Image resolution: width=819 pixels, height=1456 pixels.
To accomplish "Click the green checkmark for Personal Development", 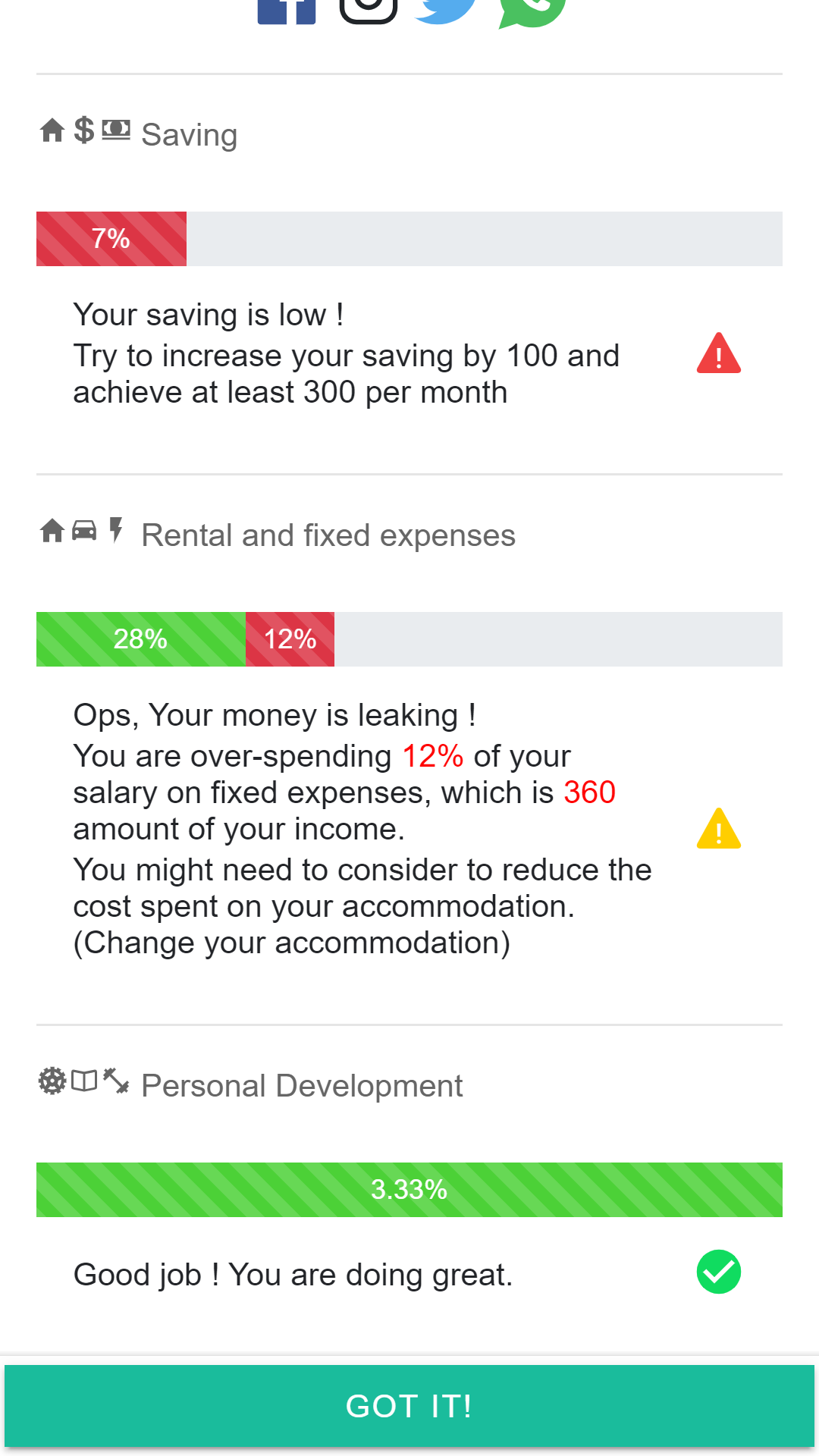I will [717, 1272].
